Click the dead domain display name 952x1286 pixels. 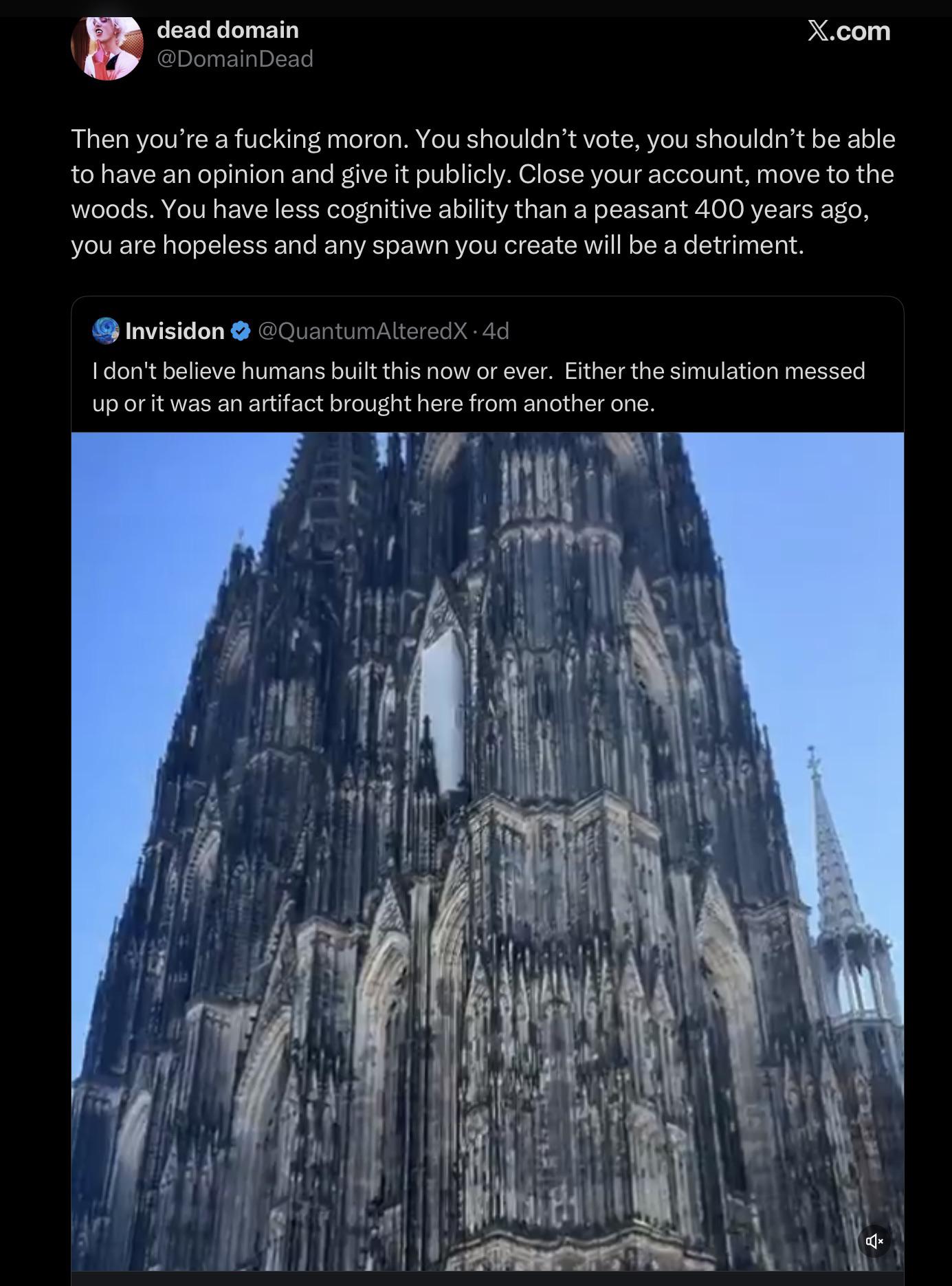[227, 30]
